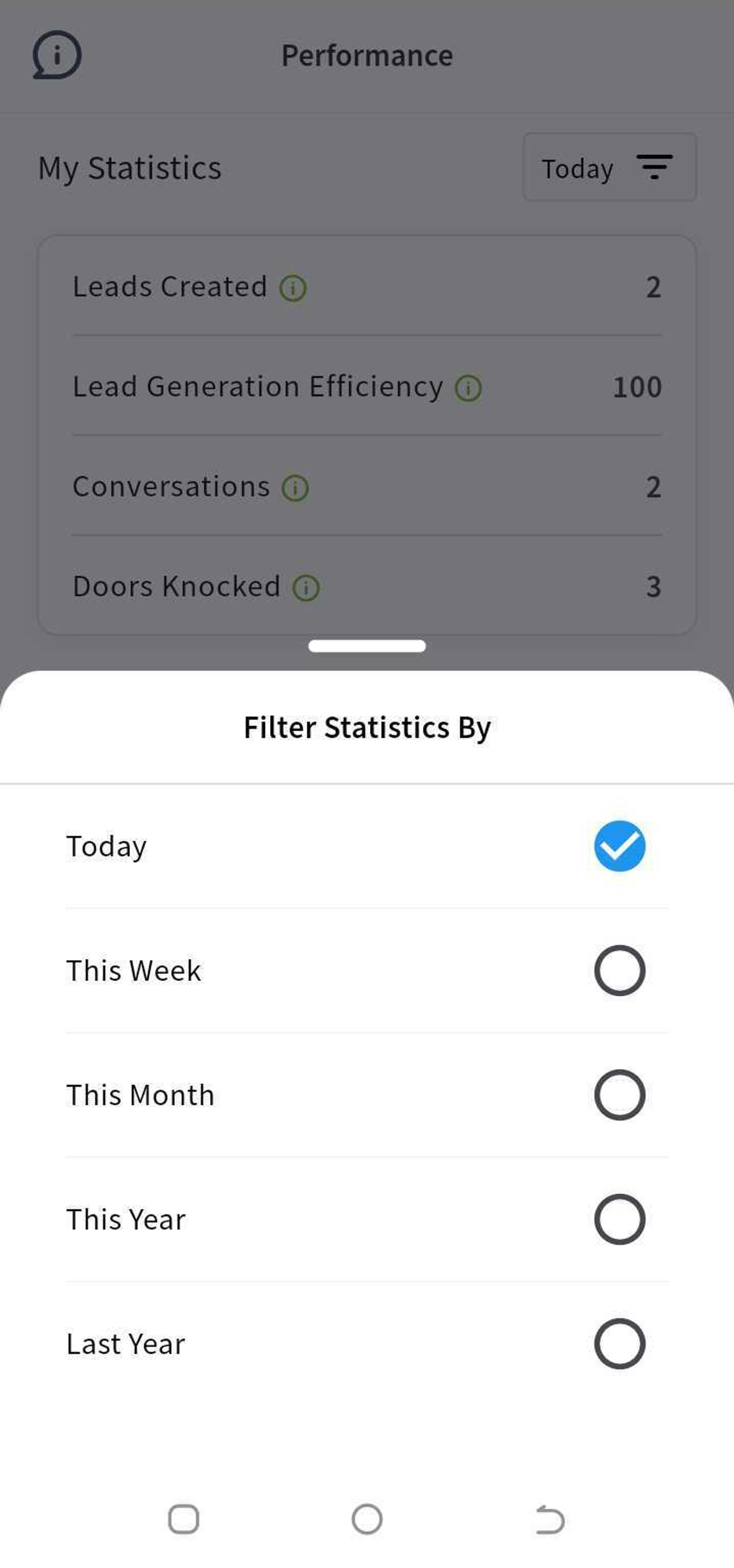This screenshot has width=734, height=1568.
Task: Go back using system back button
Action: 550,1519
